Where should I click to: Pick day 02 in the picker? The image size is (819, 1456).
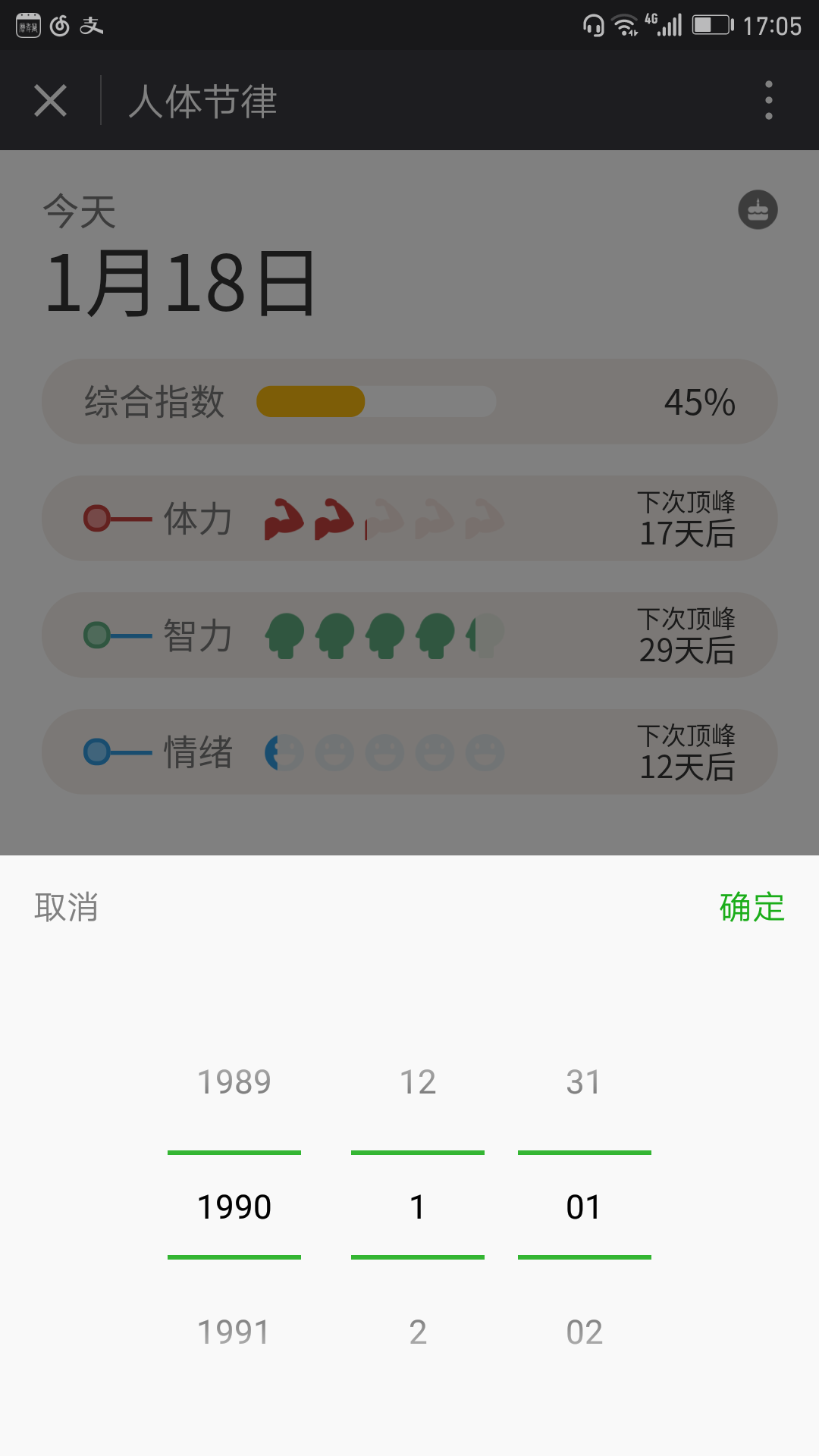(x=584, y=1332)
